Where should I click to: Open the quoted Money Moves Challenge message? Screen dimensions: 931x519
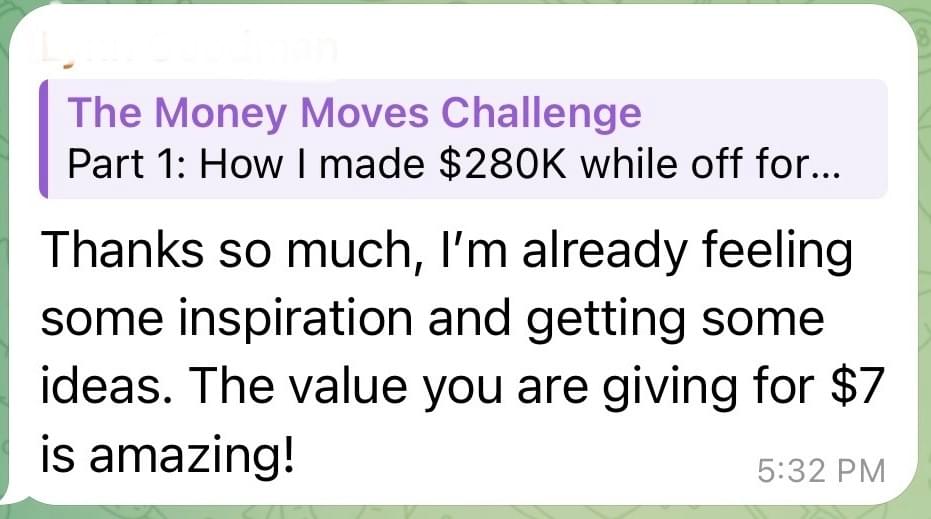(x=462, y=139)
